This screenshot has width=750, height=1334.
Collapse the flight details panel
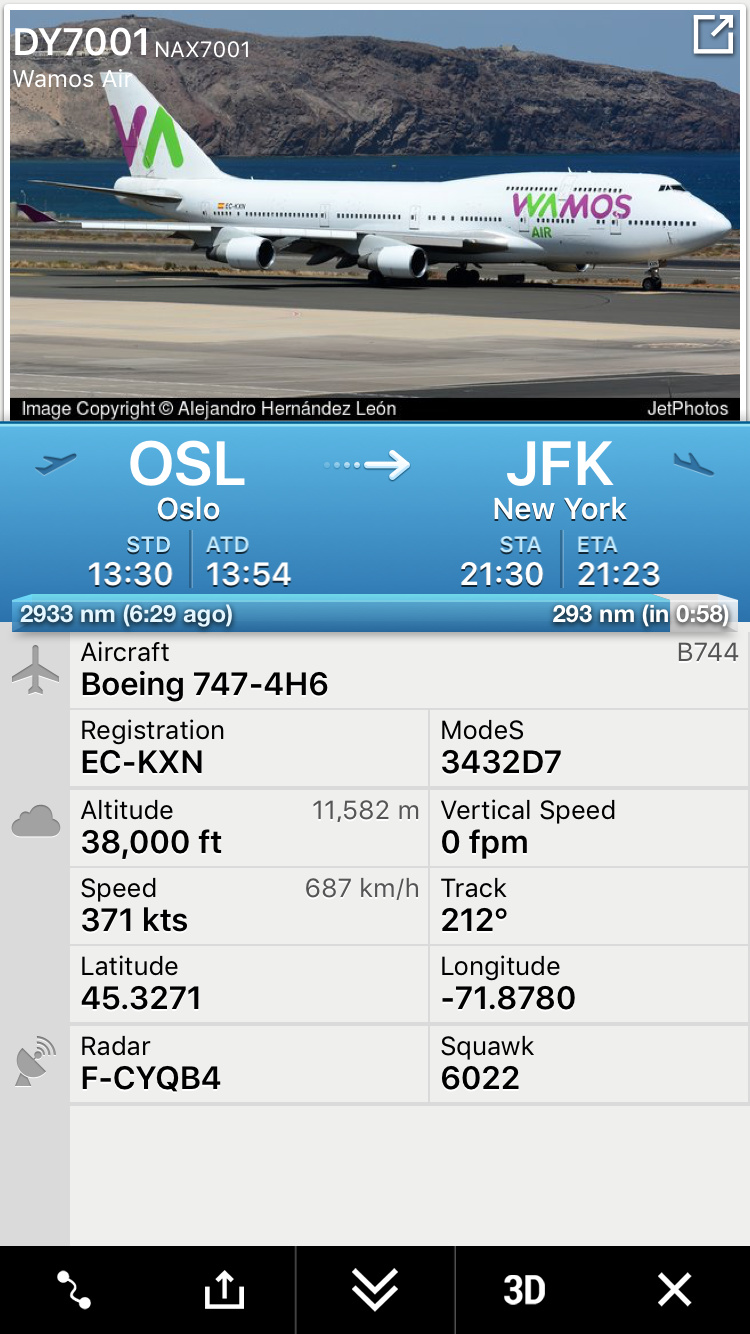(x=375, y=1290)
